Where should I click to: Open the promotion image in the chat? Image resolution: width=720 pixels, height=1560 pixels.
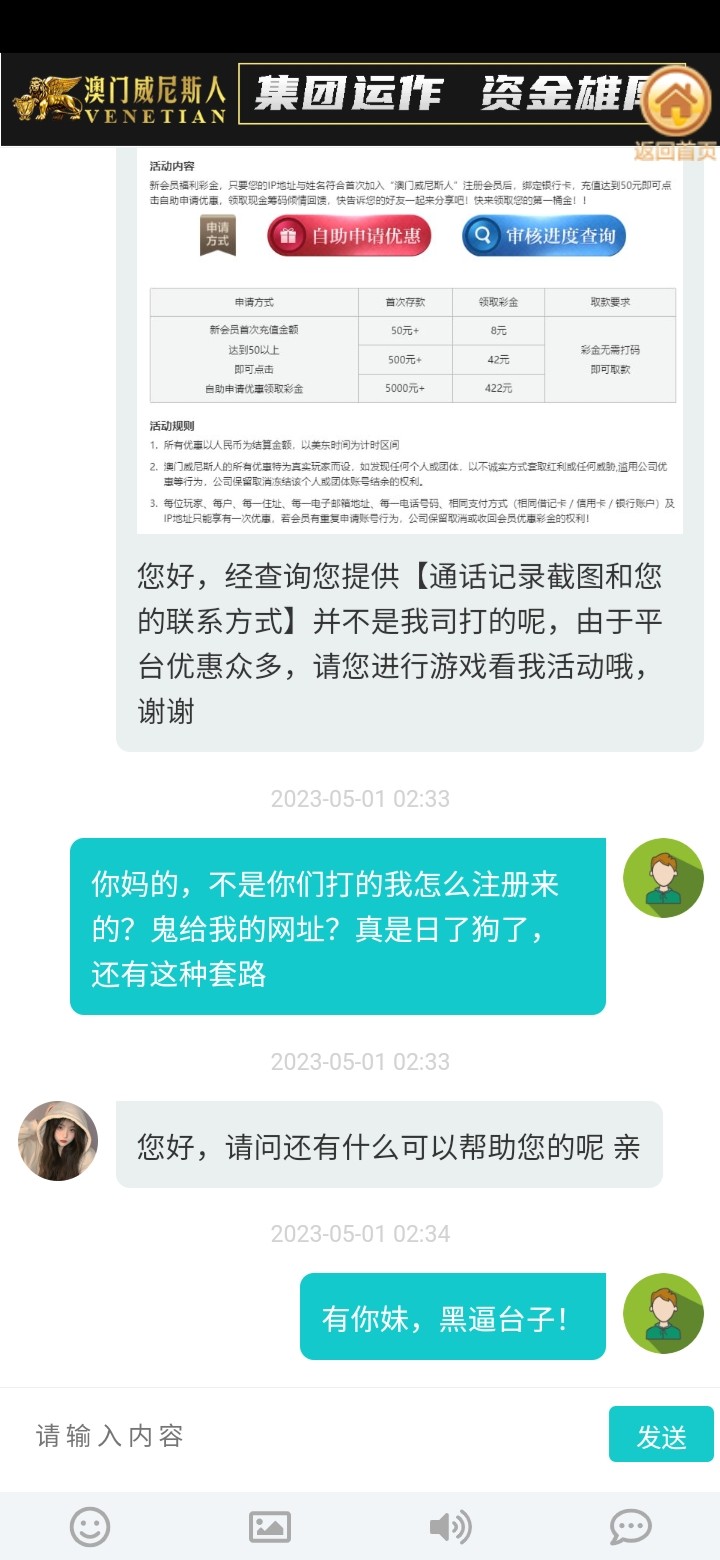[411, 340]
